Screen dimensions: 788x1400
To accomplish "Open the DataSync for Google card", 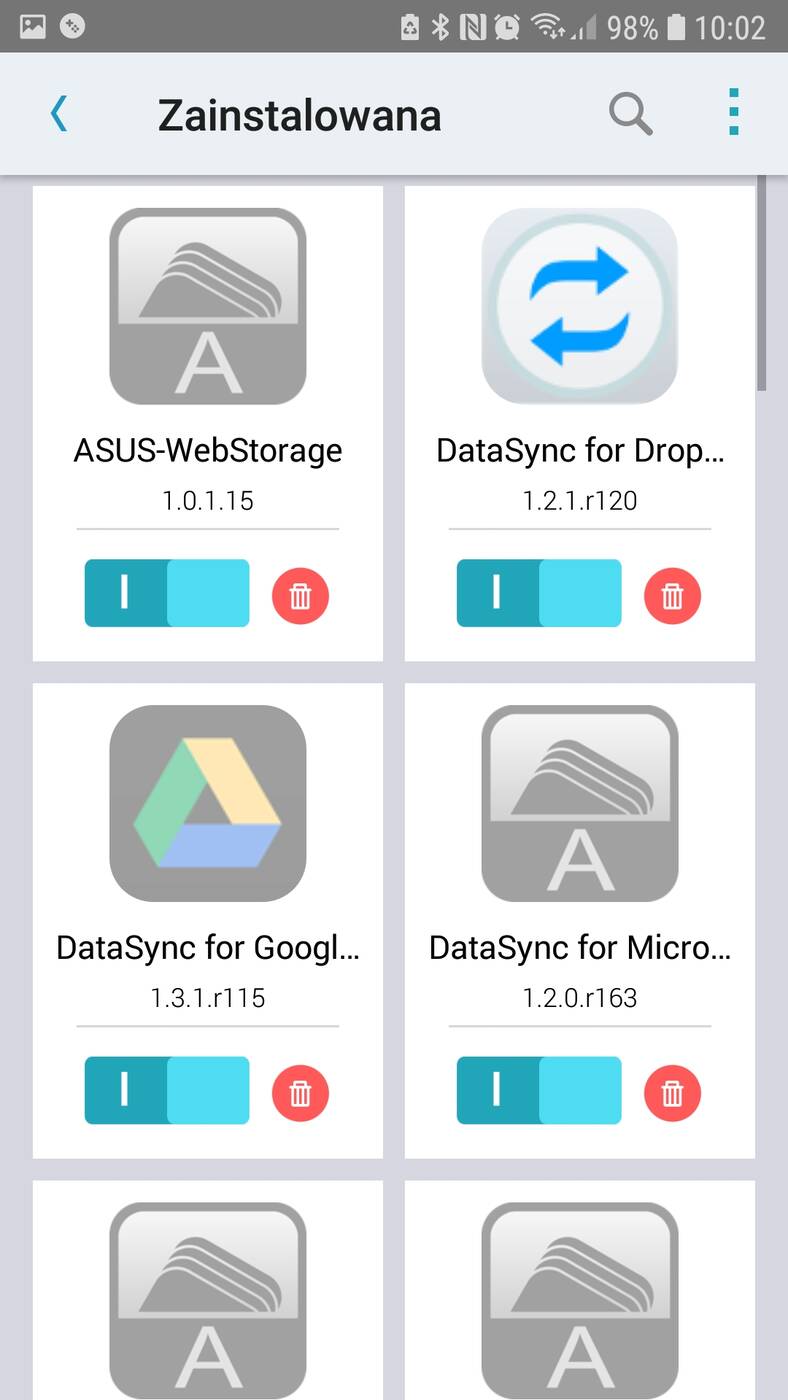I will 208,803.
